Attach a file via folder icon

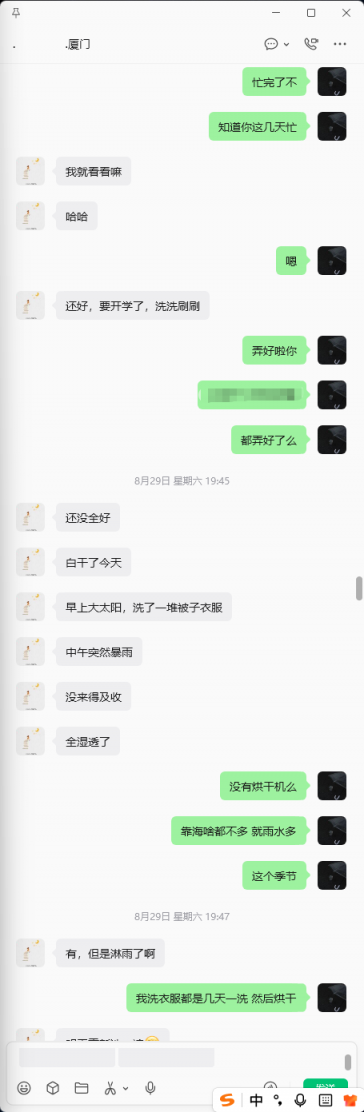point(81,1087)
